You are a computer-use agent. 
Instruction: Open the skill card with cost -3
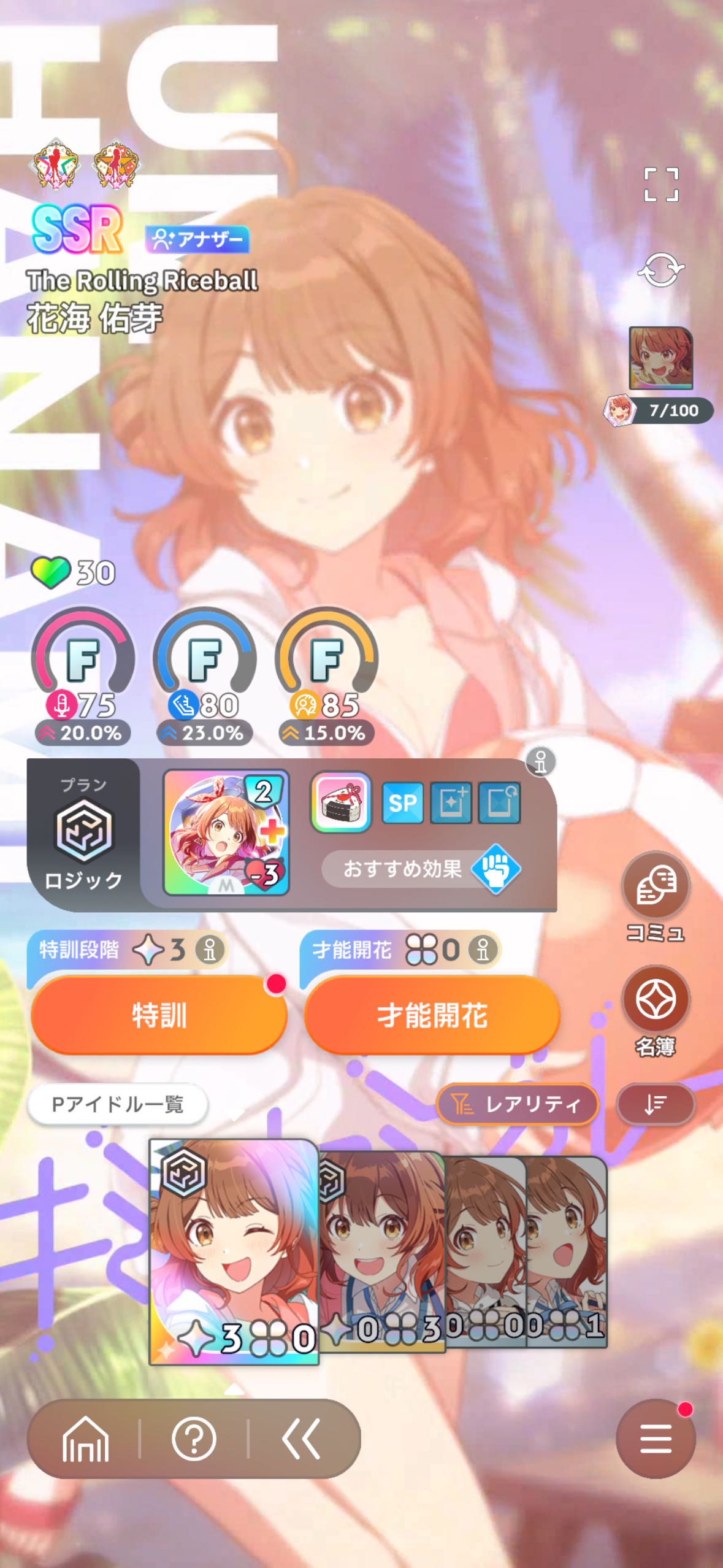[226, 832]
